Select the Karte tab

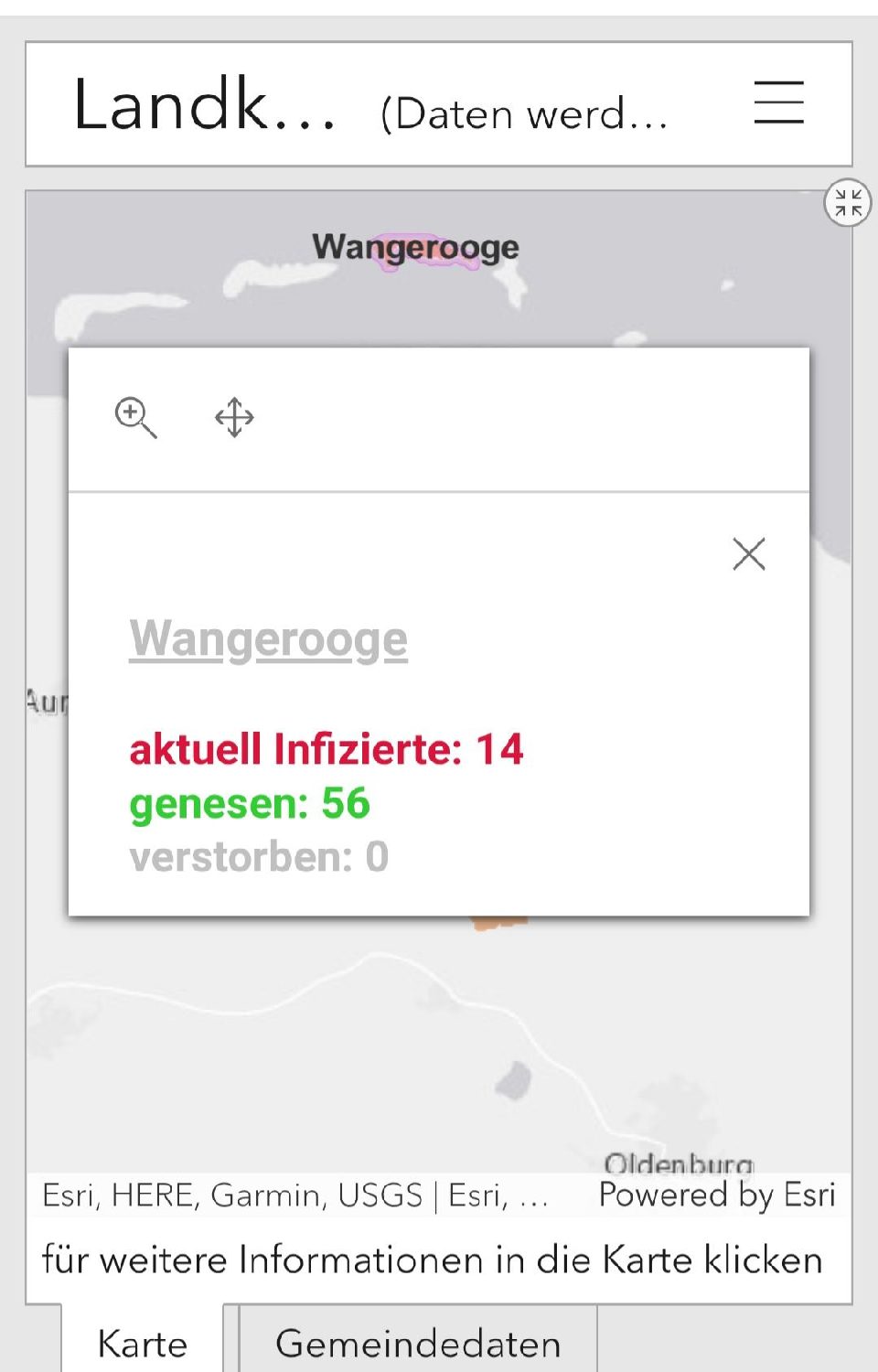142,1343
